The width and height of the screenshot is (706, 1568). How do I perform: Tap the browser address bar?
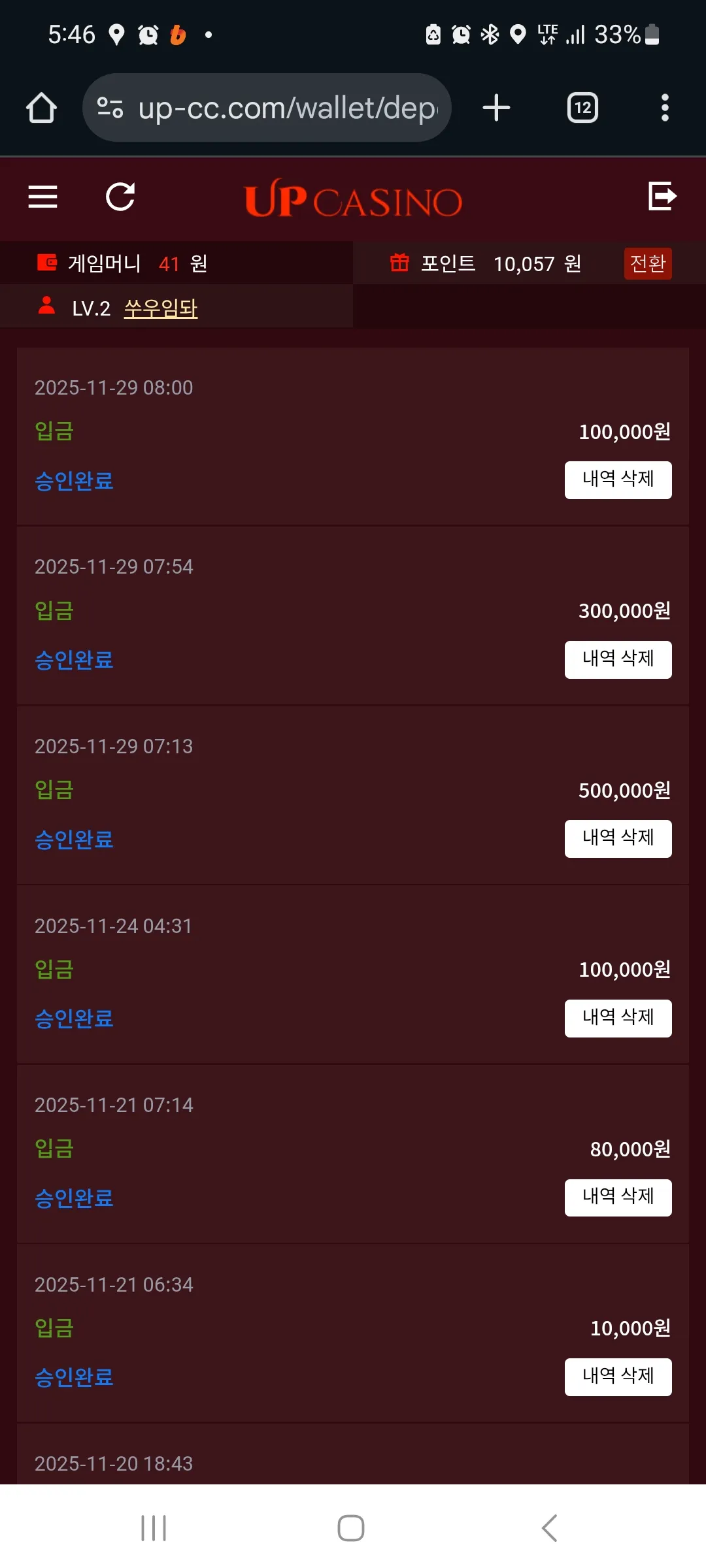[267, 108]
